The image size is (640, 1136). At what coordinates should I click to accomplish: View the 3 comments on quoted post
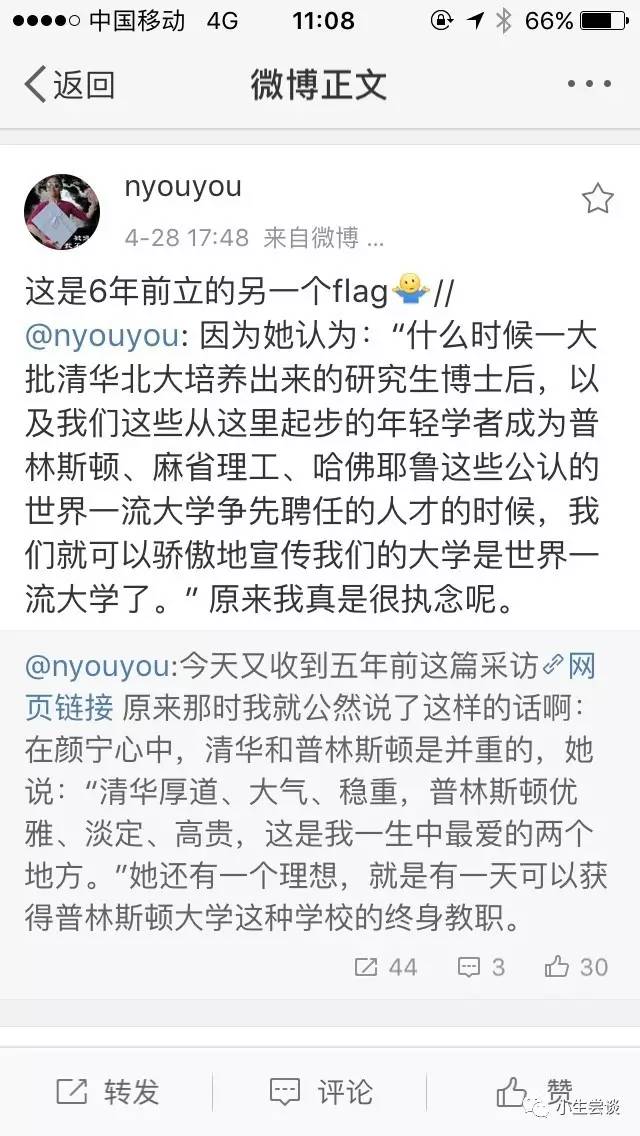(x=481, y=967)
